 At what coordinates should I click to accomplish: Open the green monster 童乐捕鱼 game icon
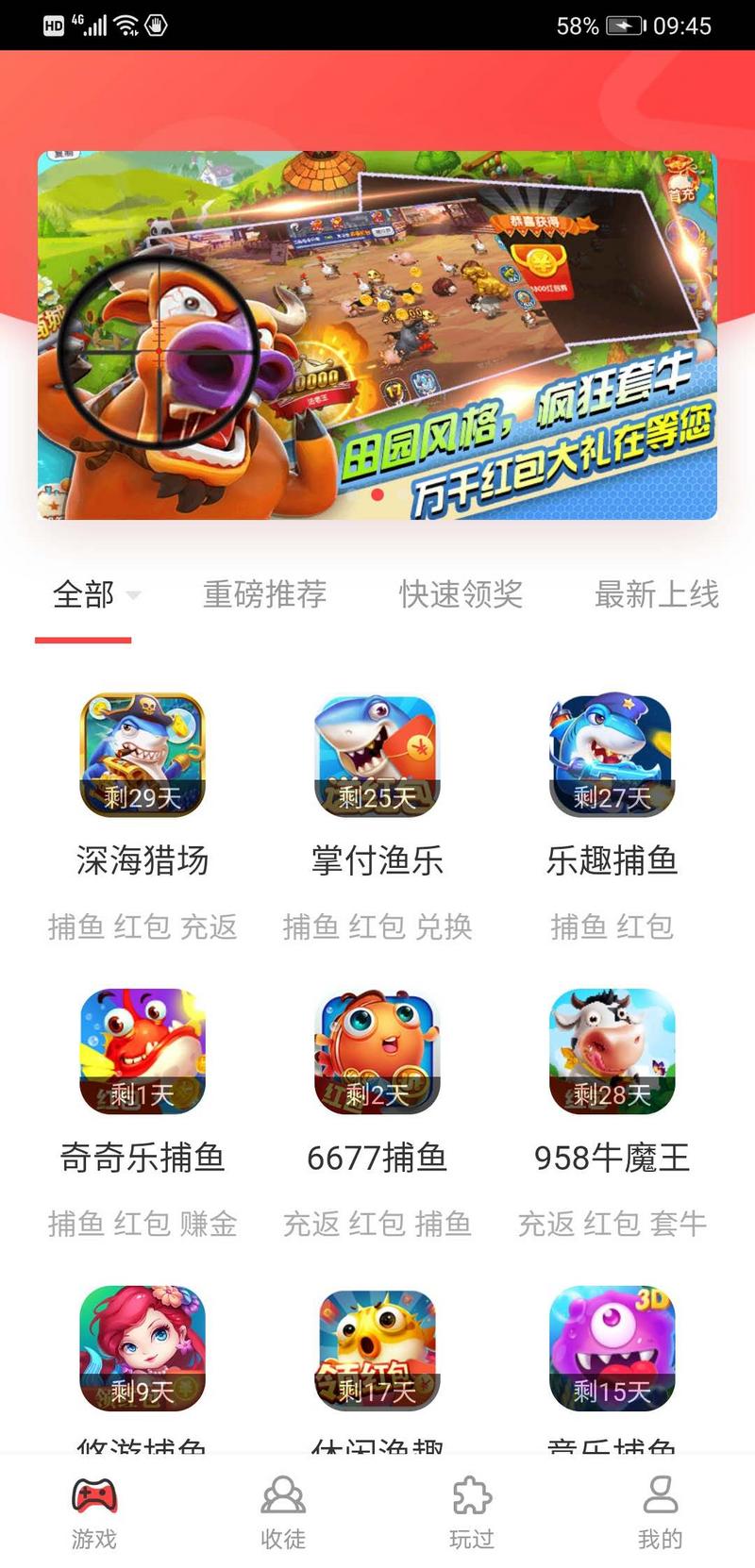(x=612, y=1349)
